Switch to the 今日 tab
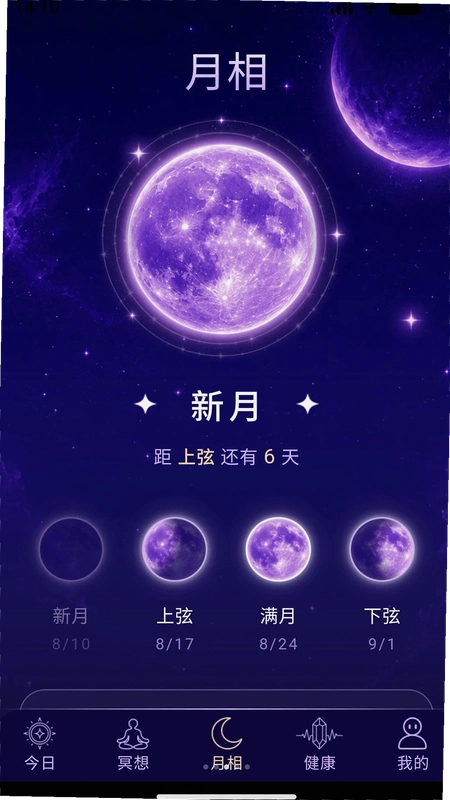Screen dimensions: 450x800 pyautogui.click(x=40, y=744)
